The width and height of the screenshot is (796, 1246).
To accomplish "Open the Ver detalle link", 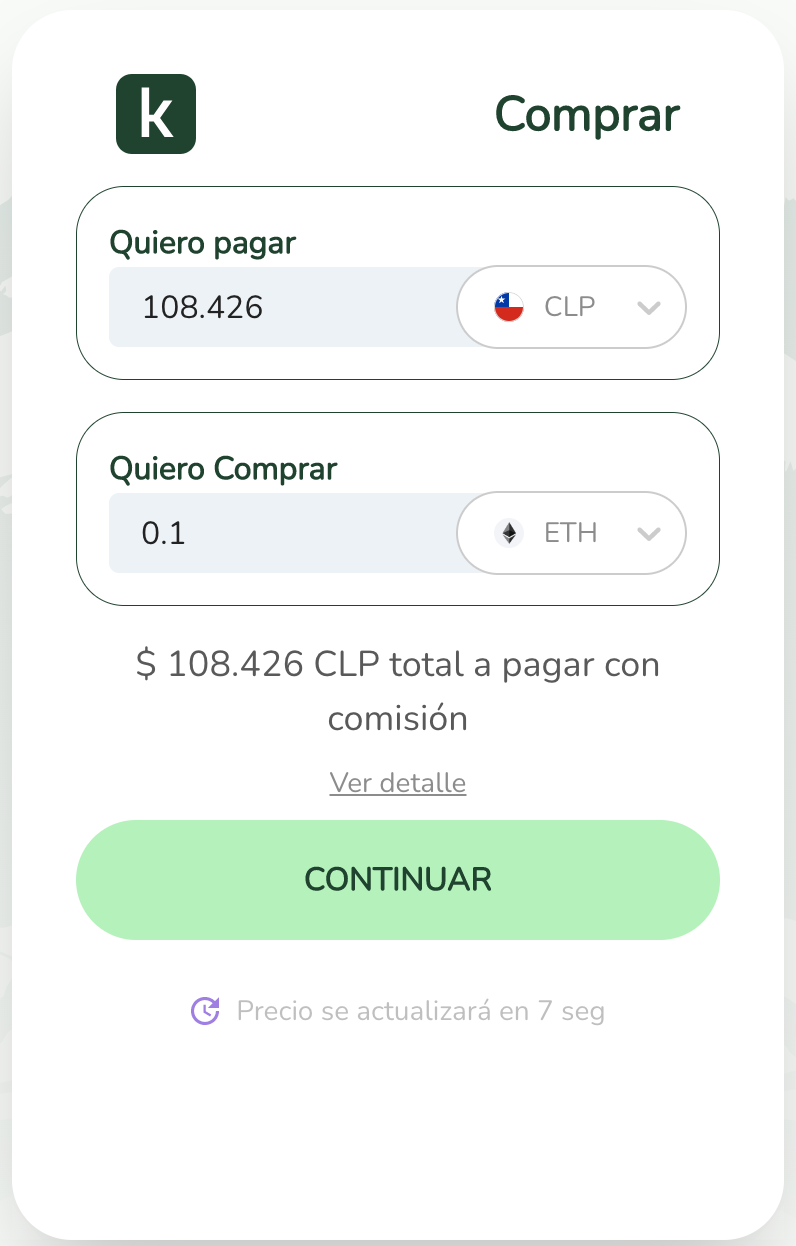I will tap(398, 782).
